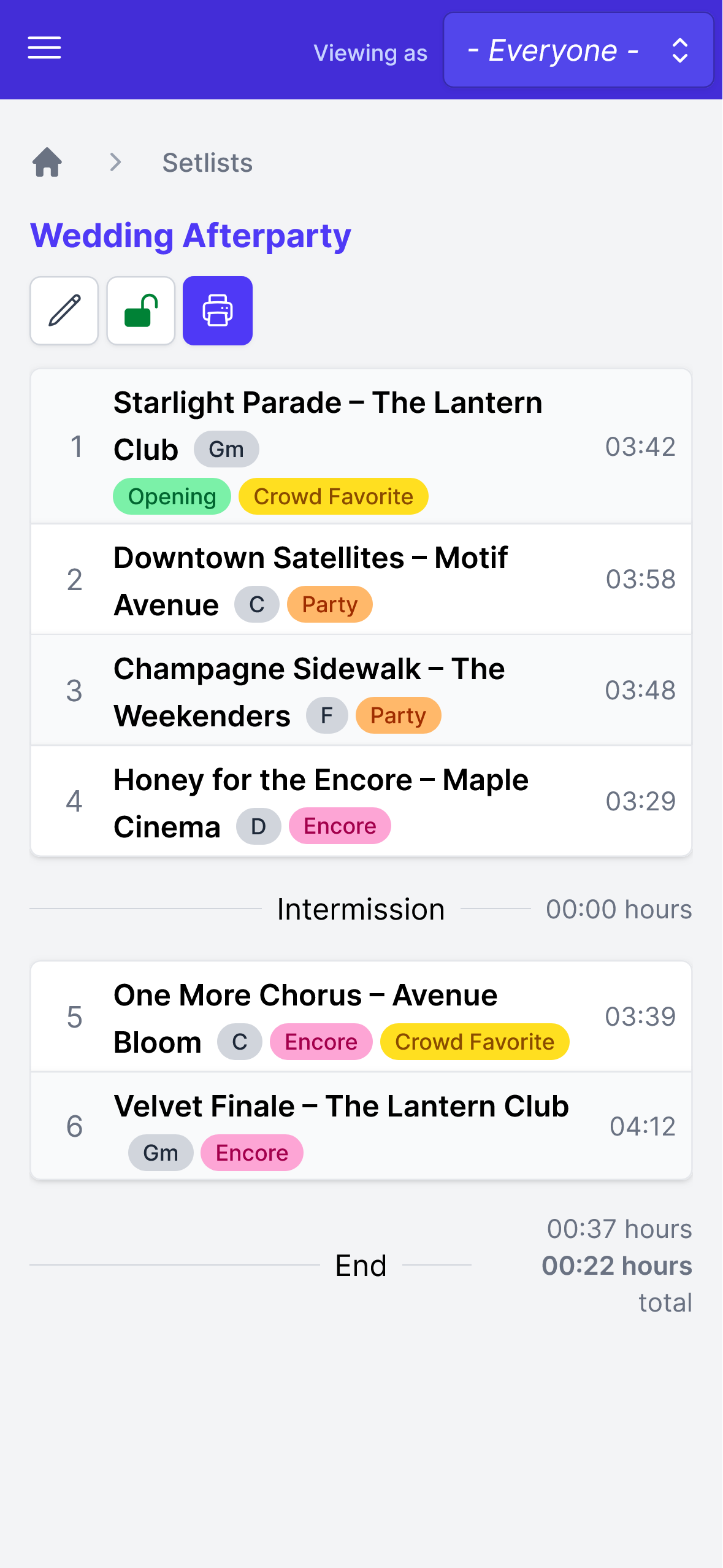Open the hamburger drawer menu
The height and width of the screenshot is (1568, 723).
point(44,48)
